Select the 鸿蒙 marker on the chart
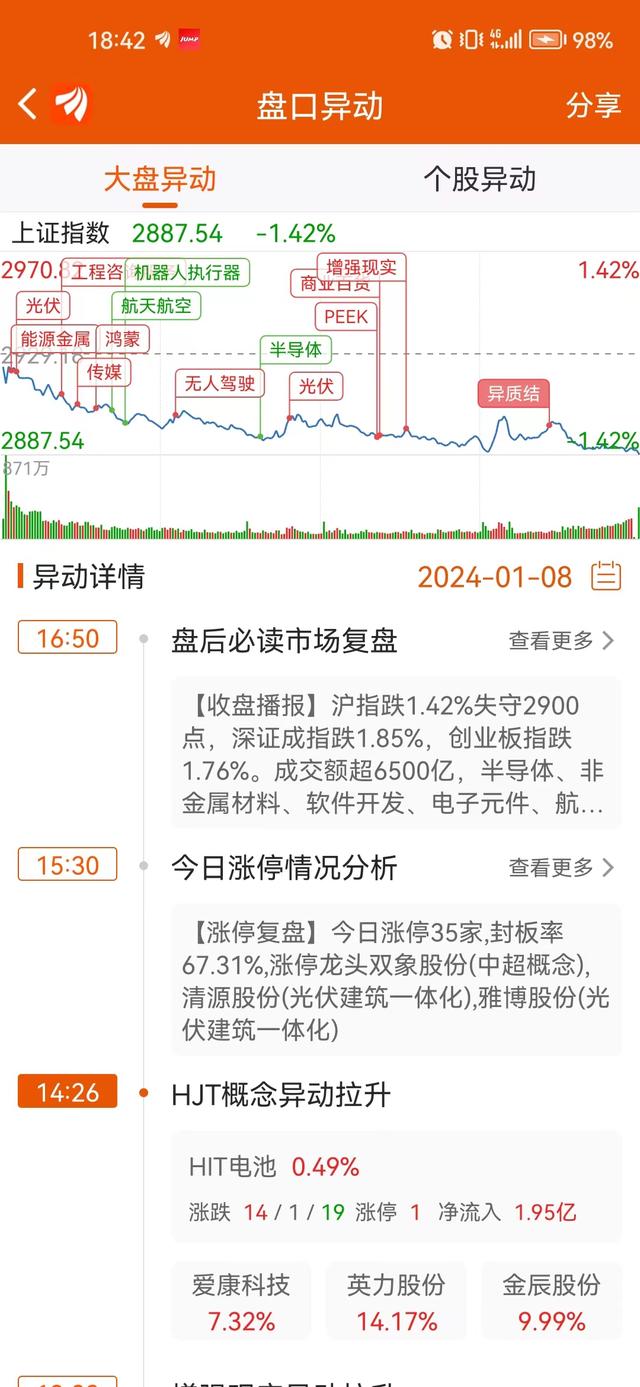The height and width of the screenshot is (1387, 640). 124,339
